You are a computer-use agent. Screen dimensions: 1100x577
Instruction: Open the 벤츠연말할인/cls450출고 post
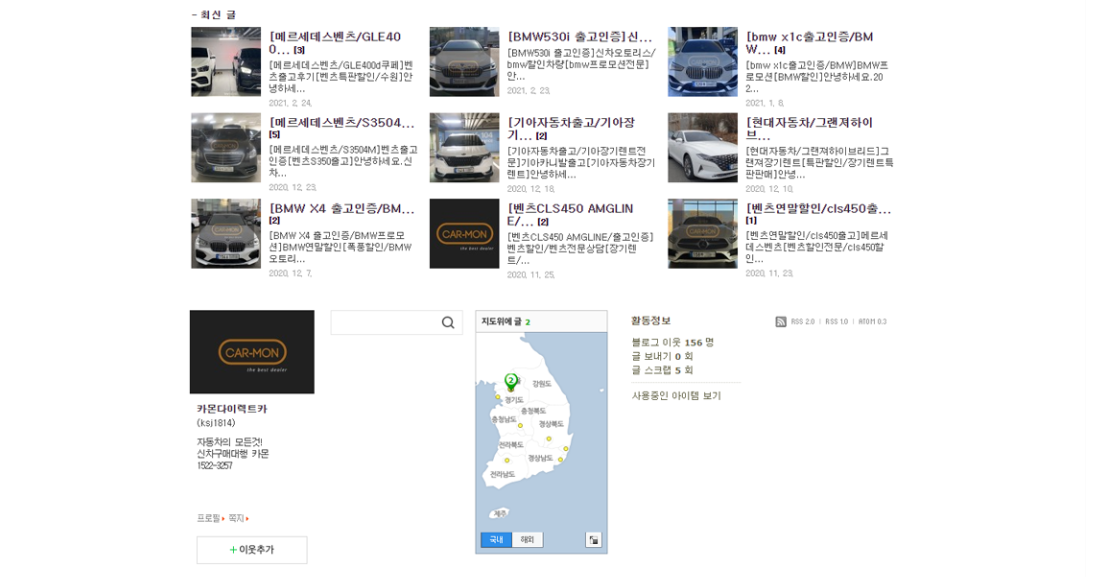click(818, 209)
